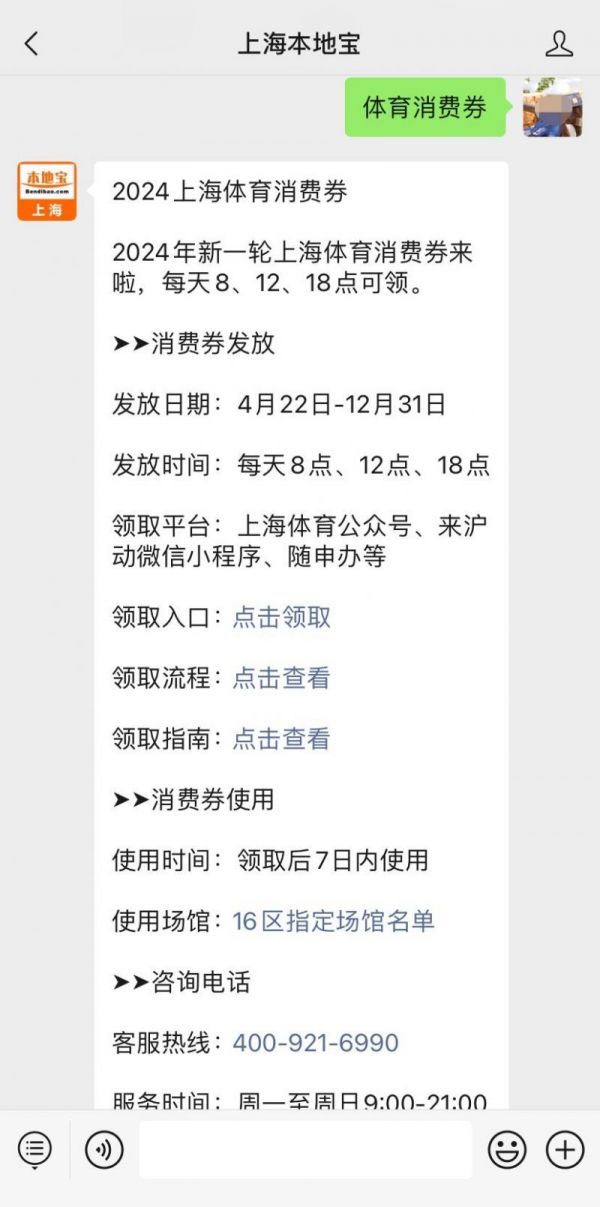Open 点击查看 link for 领取流程
600x1207 pixels.
click(x=282, y=678)
